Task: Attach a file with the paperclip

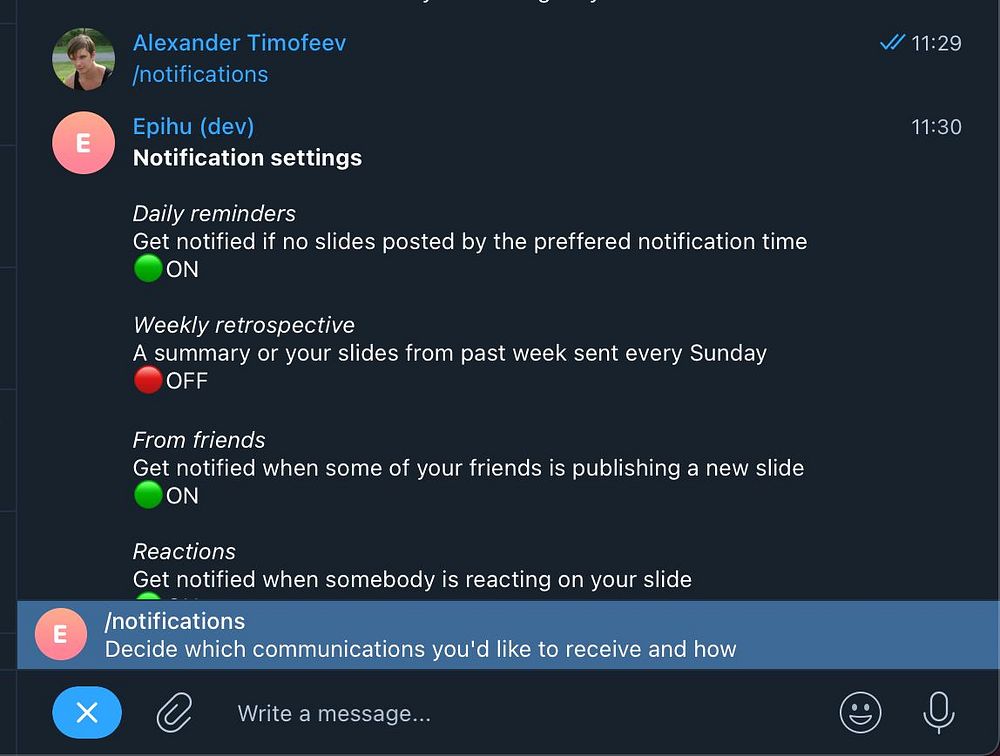Action: [x=175, y=713]
